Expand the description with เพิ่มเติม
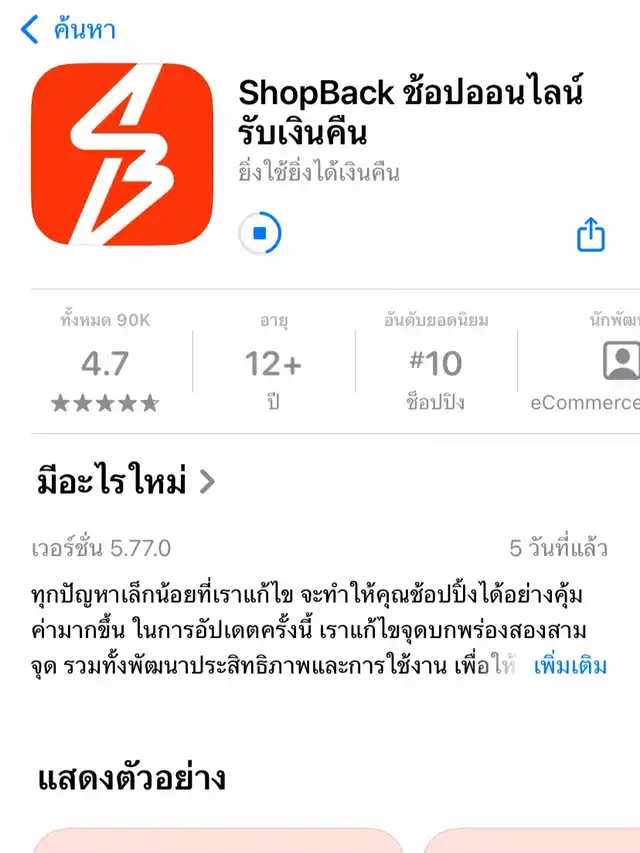Viewport: 640px width, 853px height. [x=570, y=665]
